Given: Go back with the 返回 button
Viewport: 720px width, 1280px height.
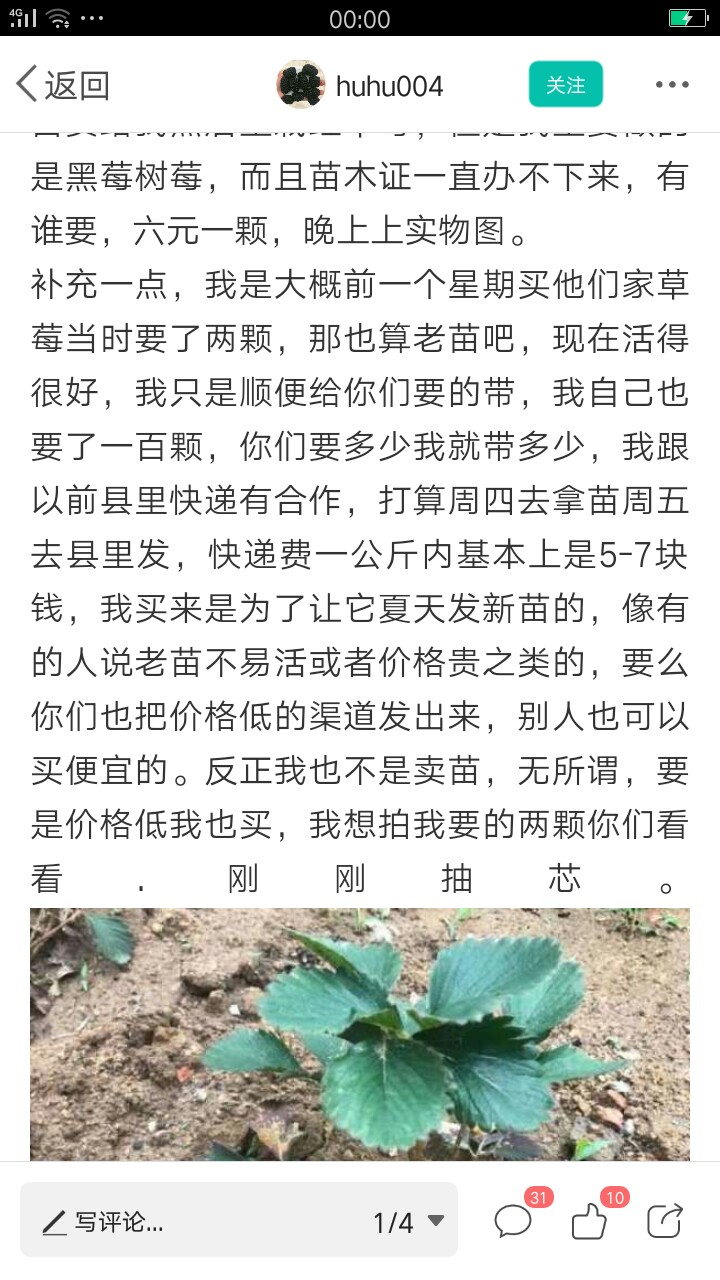Looking at the screenshot, I should click(62, 85).
